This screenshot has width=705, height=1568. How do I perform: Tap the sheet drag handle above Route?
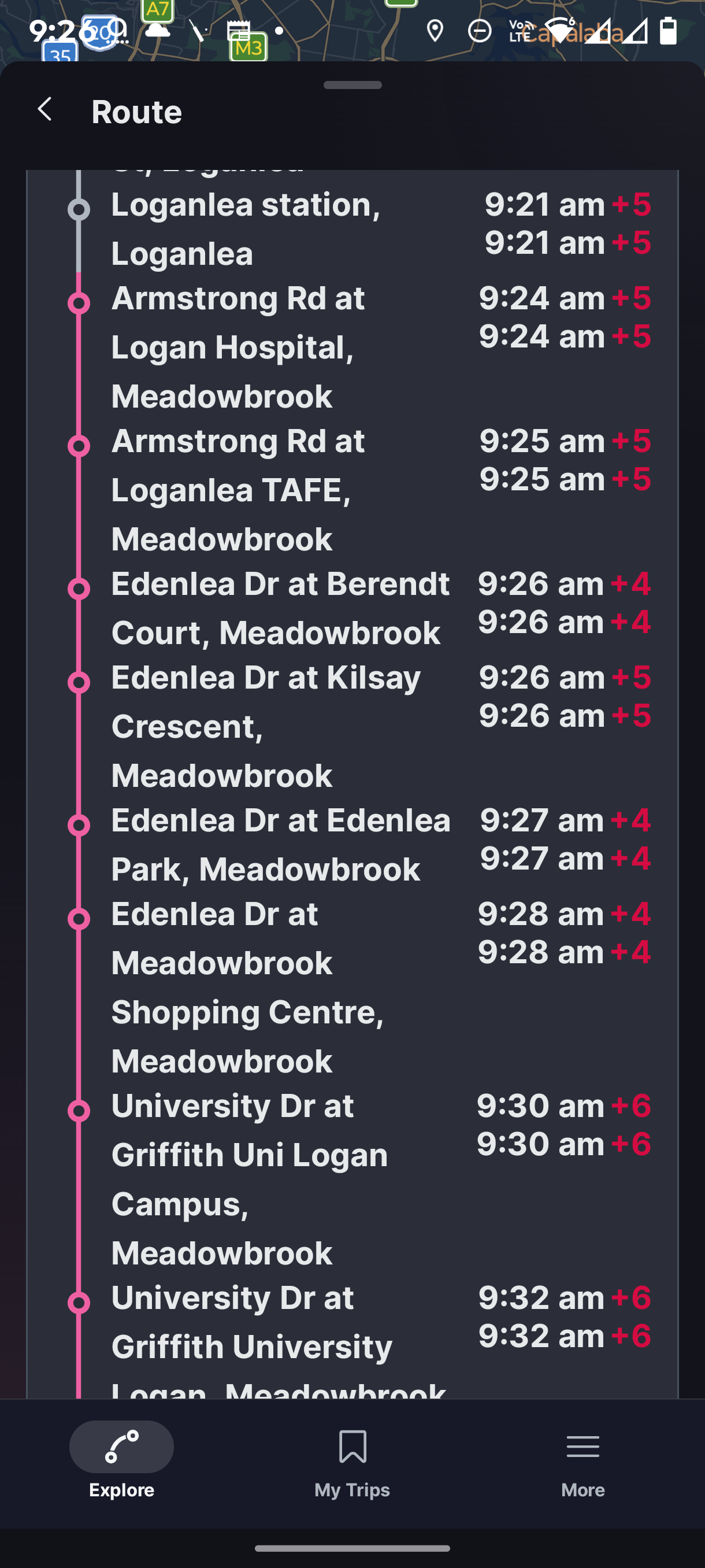coord(353,85)
